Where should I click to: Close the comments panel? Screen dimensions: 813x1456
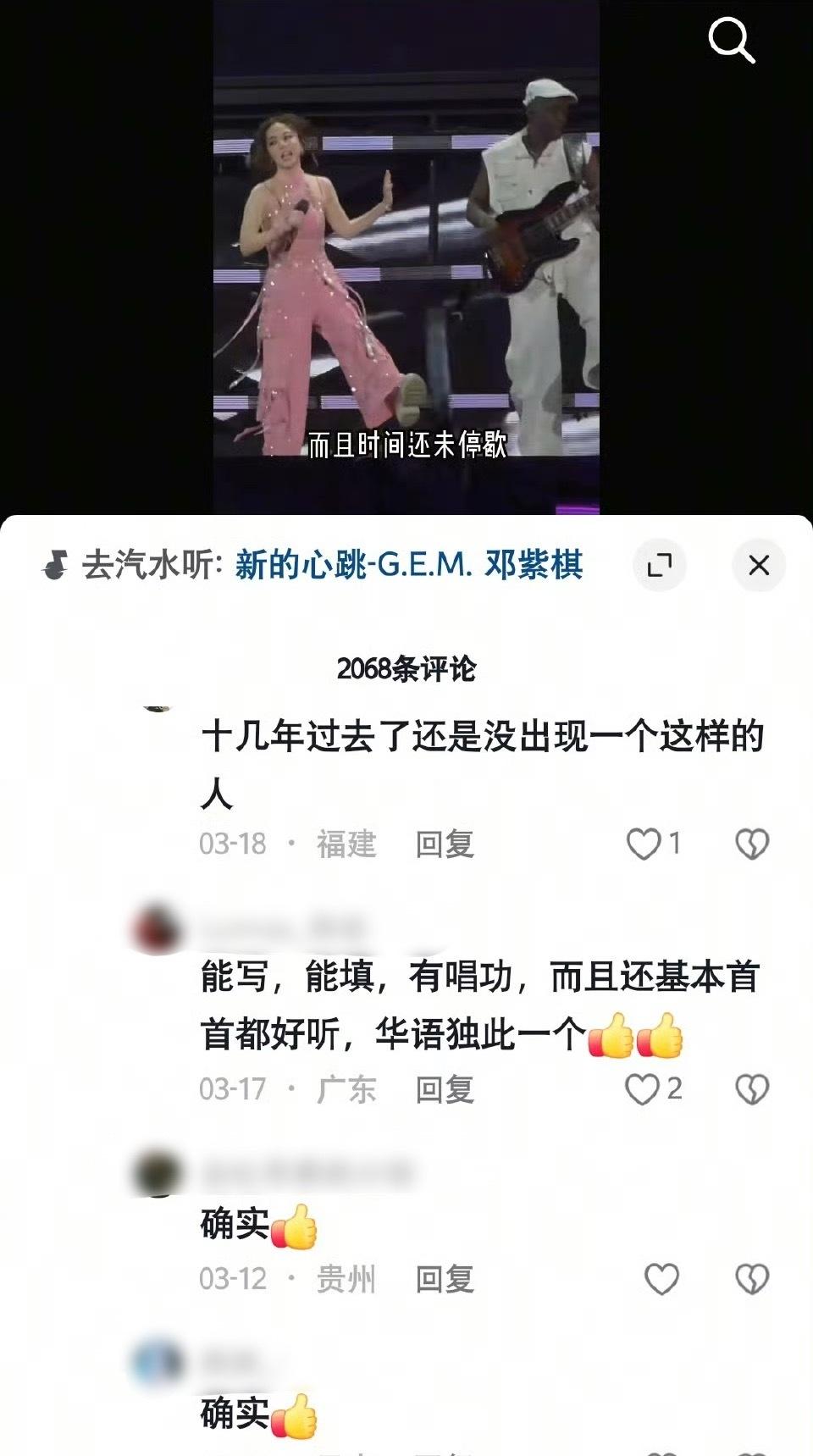759,565
